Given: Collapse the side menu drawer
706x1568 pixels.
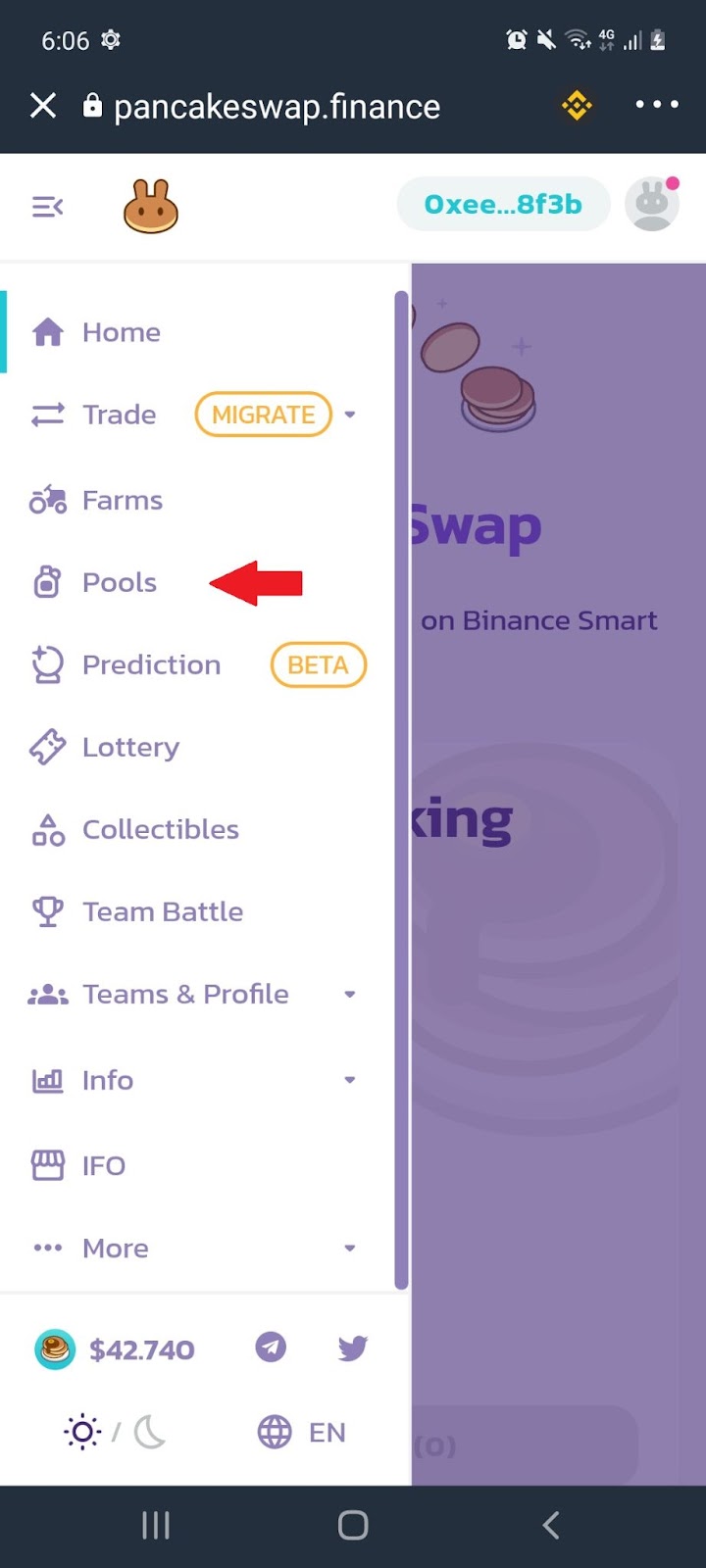Looking at the screenshot, I should 47,207.
